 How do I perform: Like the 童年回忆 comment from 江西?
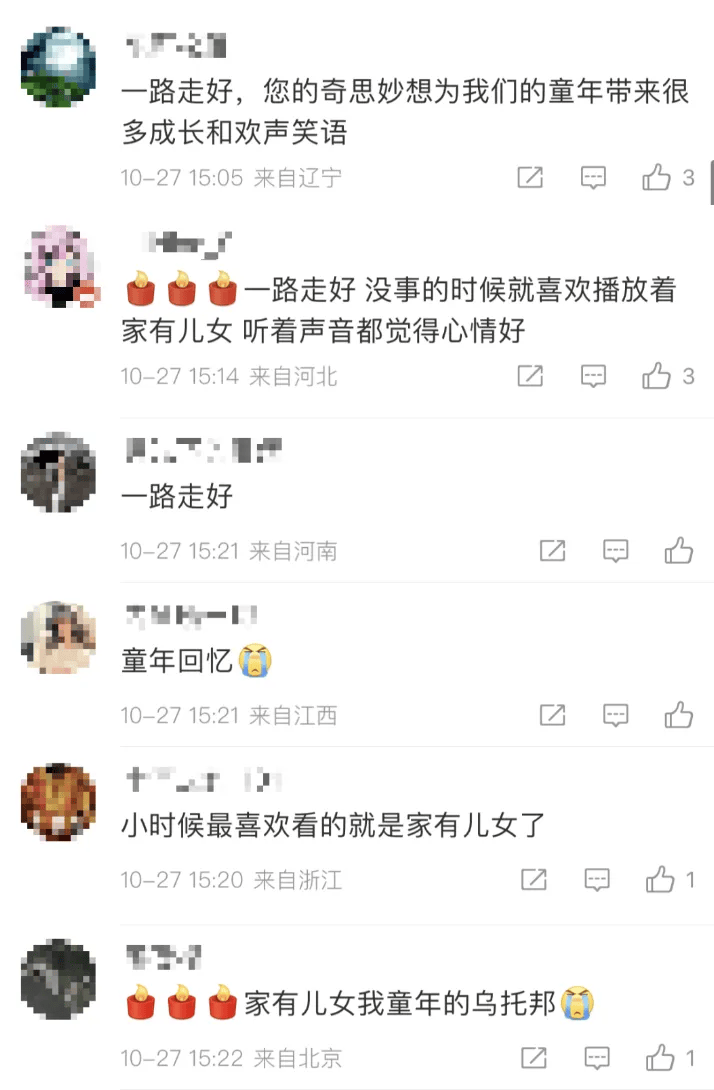[679, 715]
